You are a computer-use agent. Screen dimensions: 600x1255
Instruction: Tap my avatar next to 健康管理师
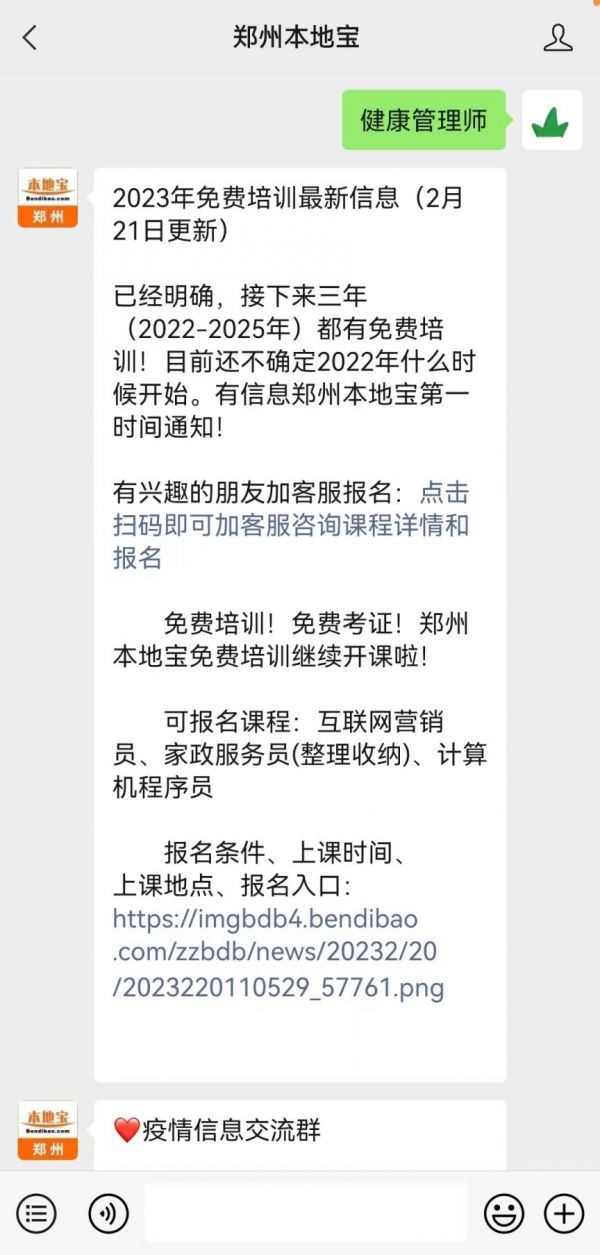(551, 121)
